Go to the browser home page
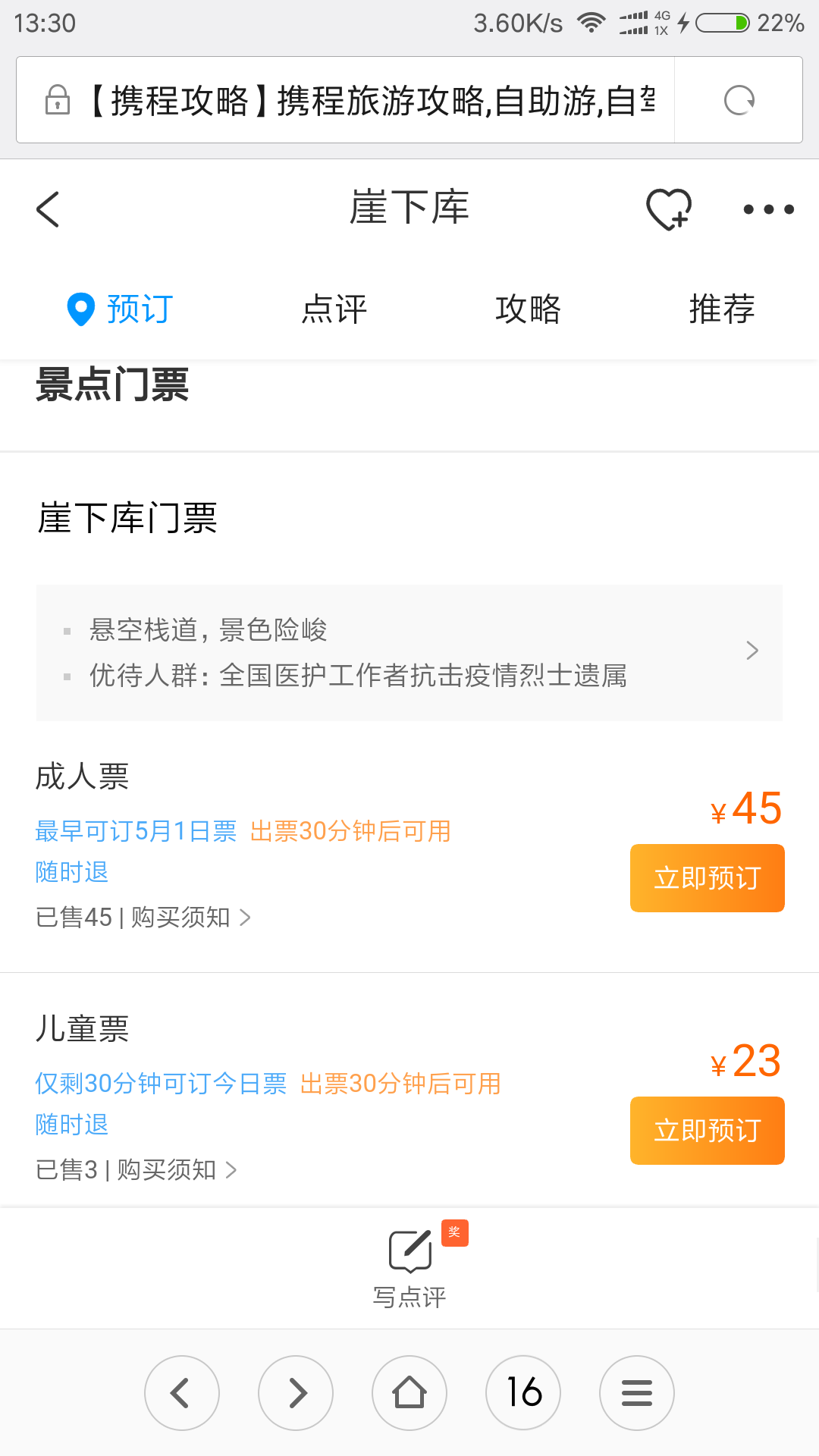This screenshot has height=1456, width=819. [409, 1393]
